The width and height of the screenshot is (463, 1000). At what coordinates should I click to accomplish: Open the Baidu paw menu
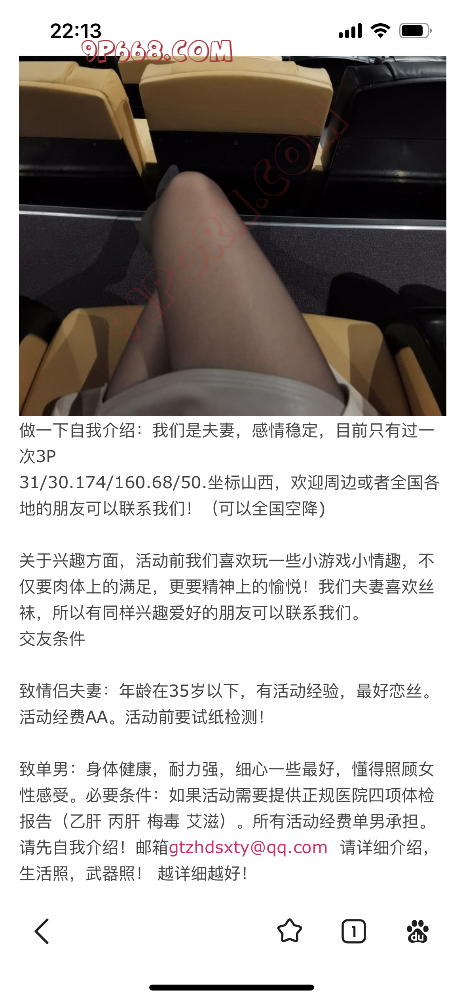click(418, 932)
